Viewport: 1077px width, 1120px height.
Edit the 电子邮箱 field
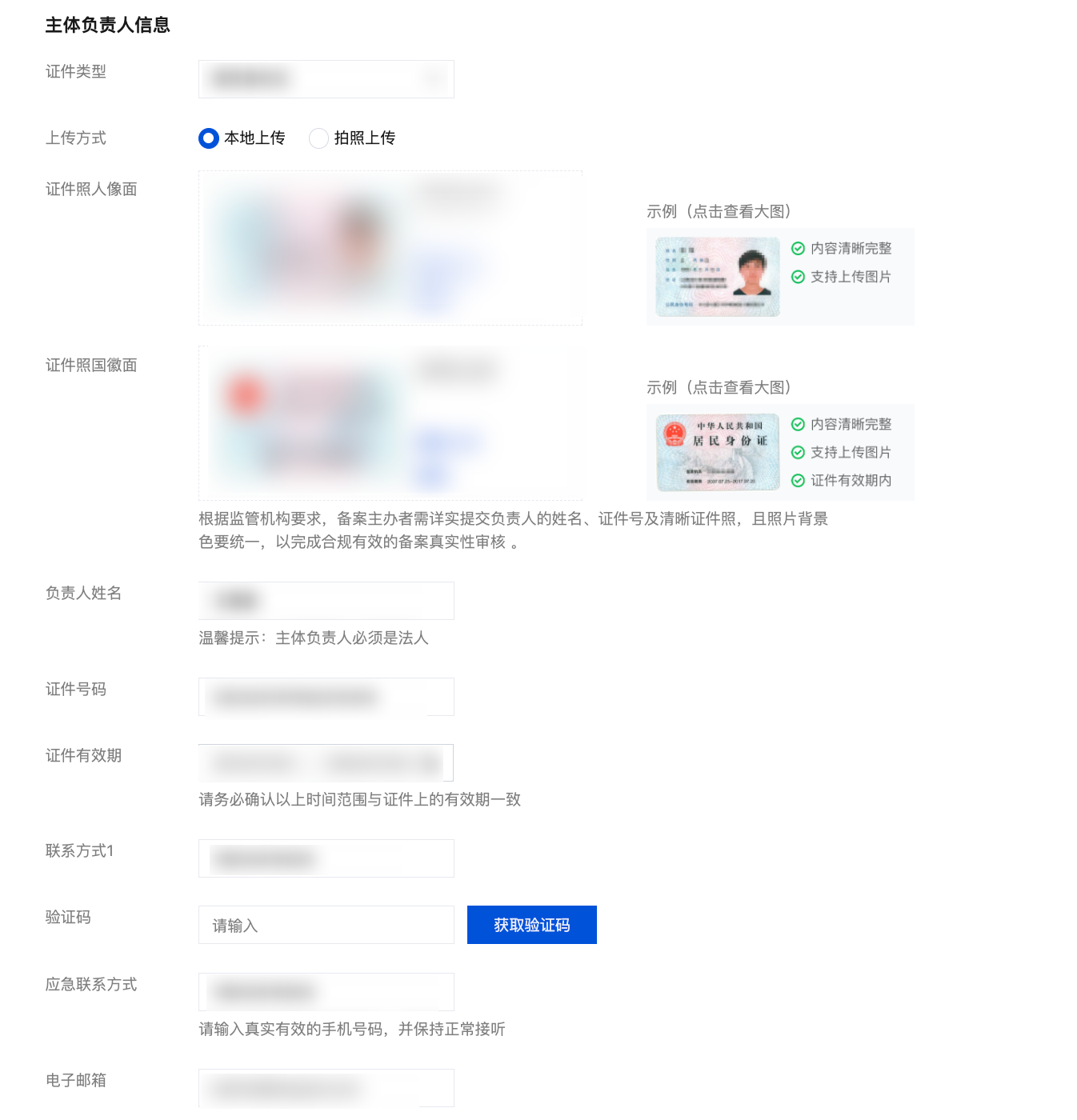(326, 1088)
